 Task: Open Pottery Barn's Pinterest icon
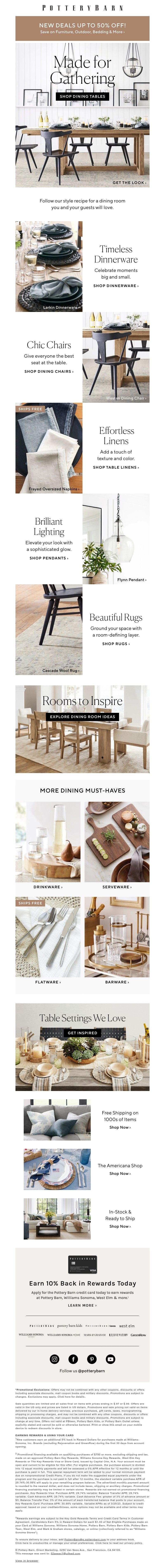tap(91, 1359)
